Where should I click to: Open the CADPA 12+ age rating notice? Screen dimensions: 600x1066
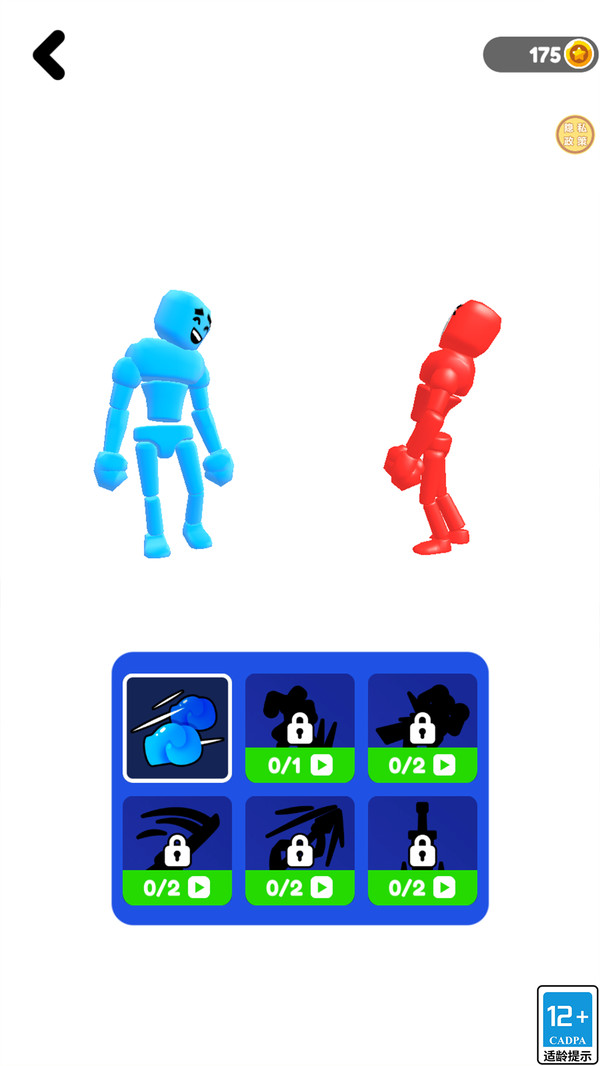(567, 1024)
